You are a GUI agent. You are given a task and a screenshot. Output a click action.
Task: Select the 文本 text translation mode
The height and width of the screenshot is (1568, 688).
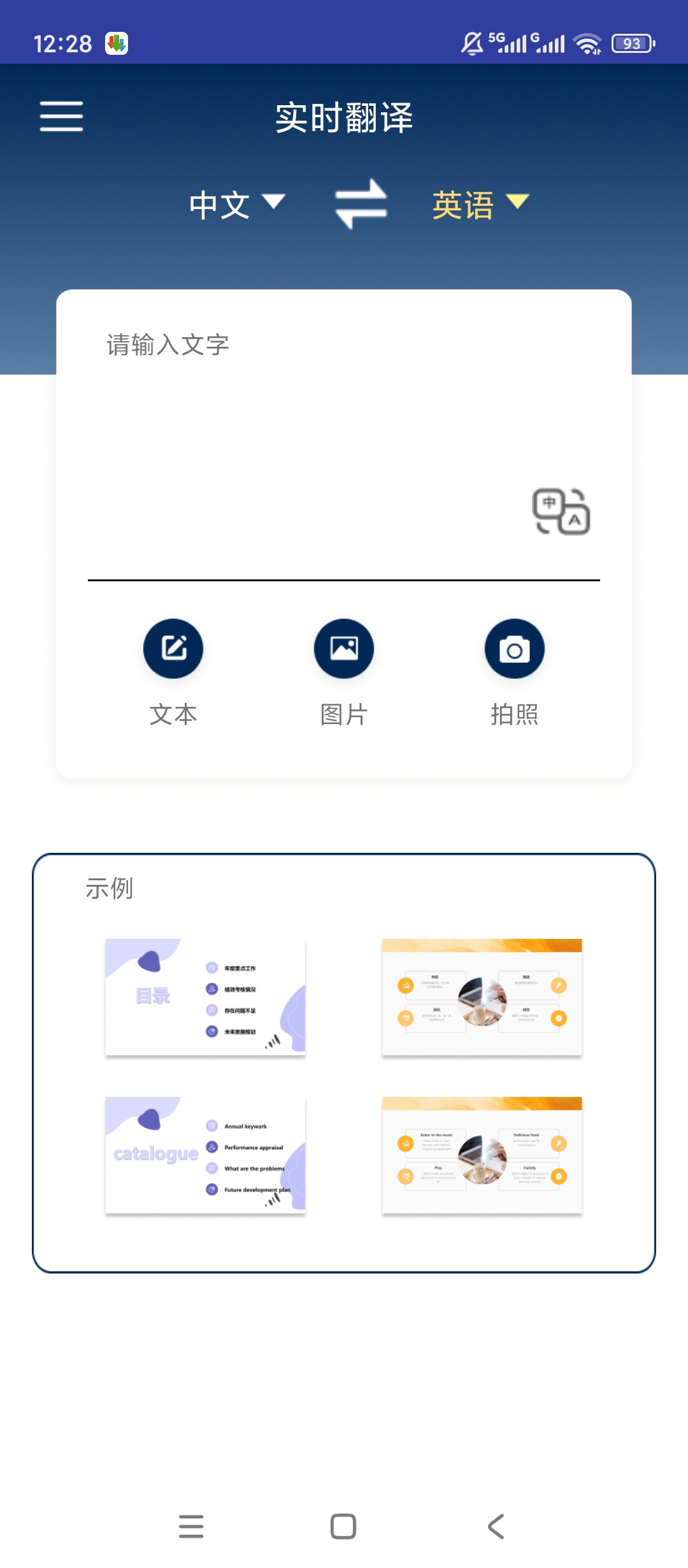pos(173,649)
